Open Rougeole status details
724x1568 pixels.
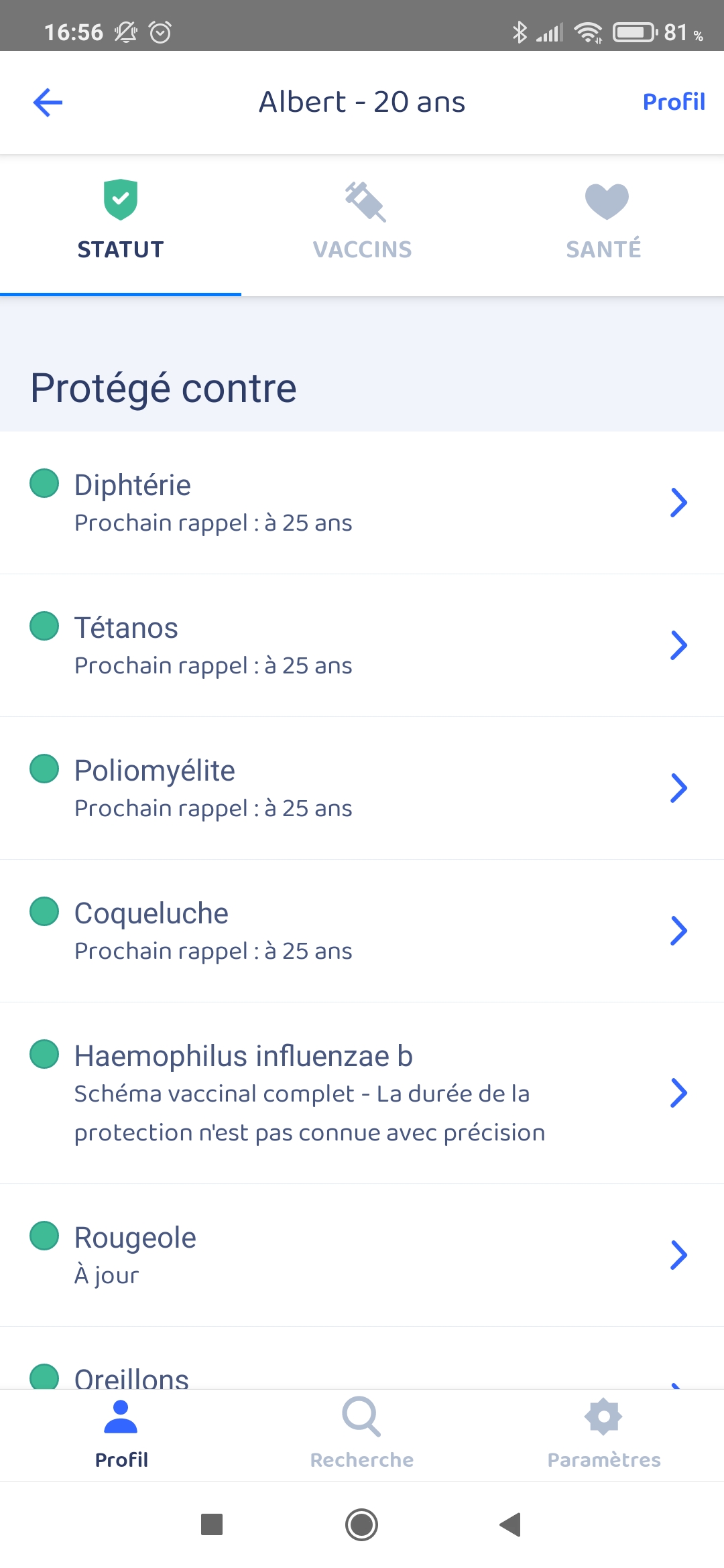click(362, 1255)
